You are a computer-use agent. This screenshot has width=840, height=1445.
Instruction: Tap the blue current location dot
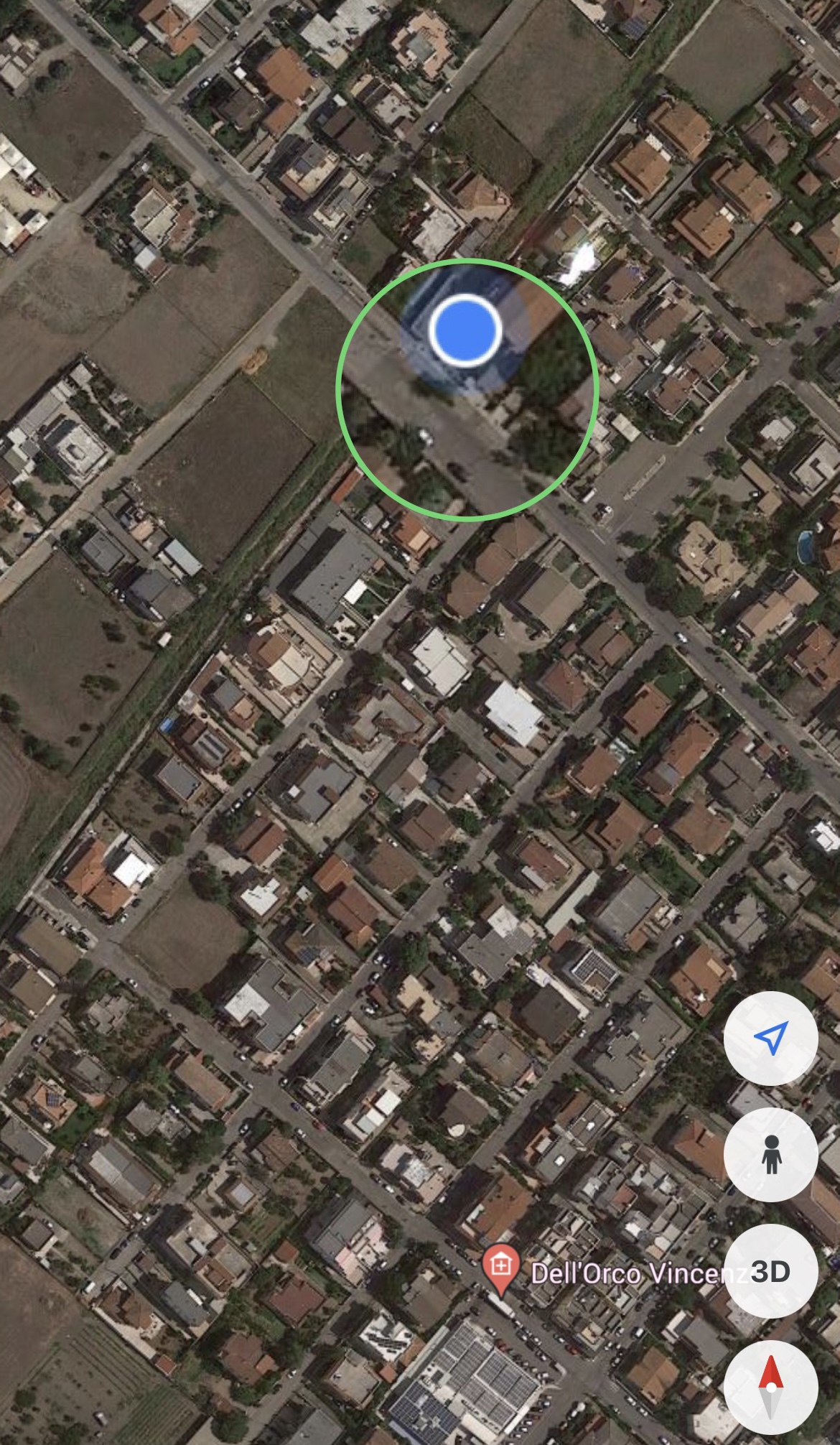coord(465,330)
